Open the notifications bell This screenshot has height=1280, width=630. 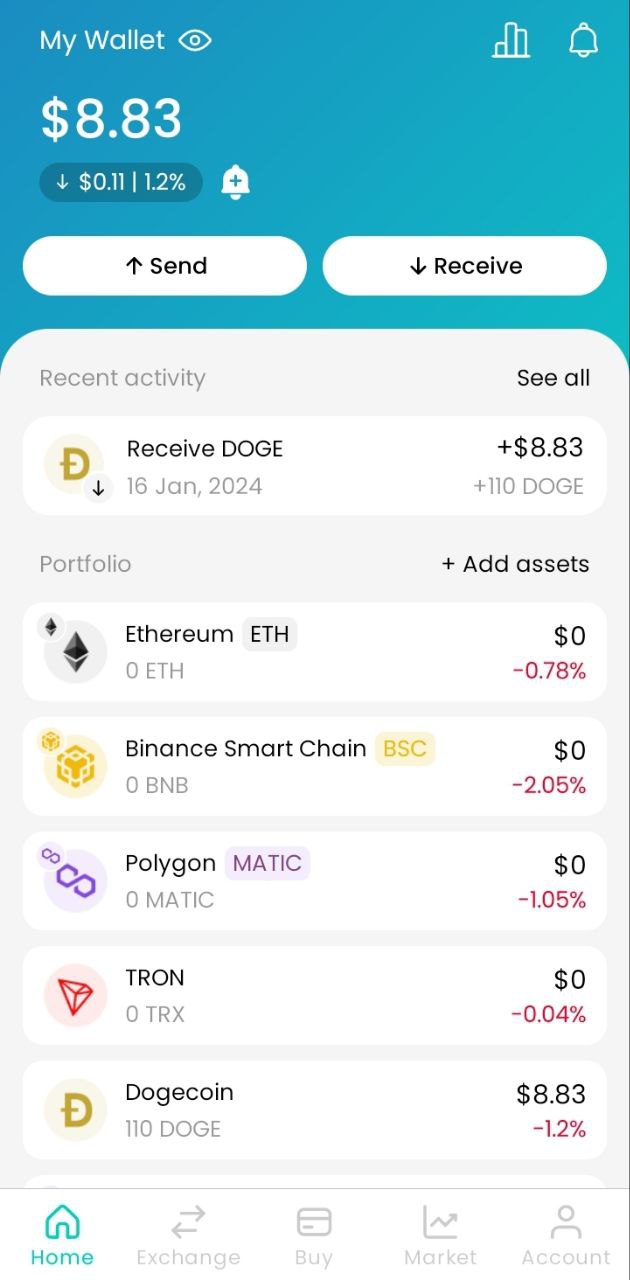tap(583, 41)
